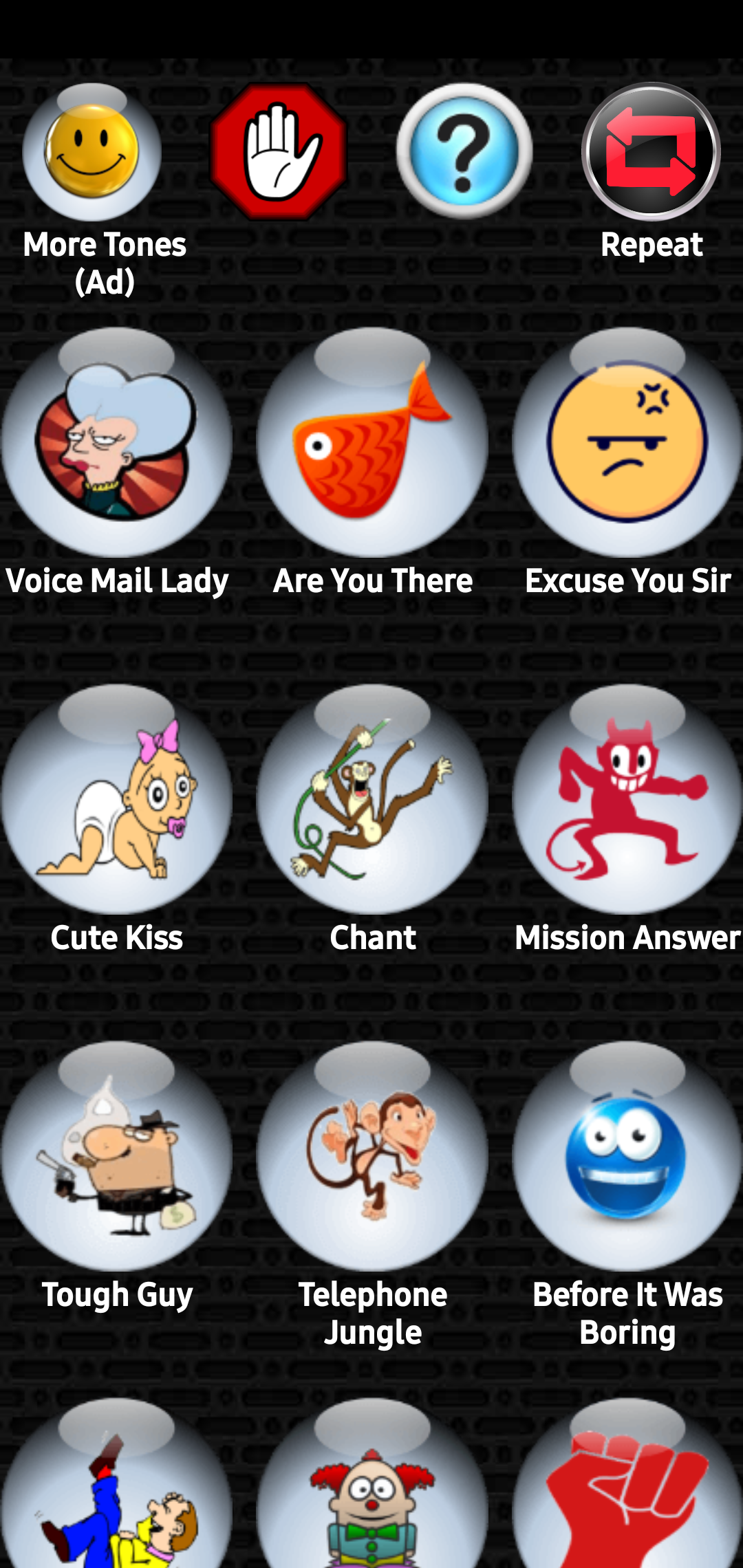Select the Tough Guy tone

coord(116,1157)
